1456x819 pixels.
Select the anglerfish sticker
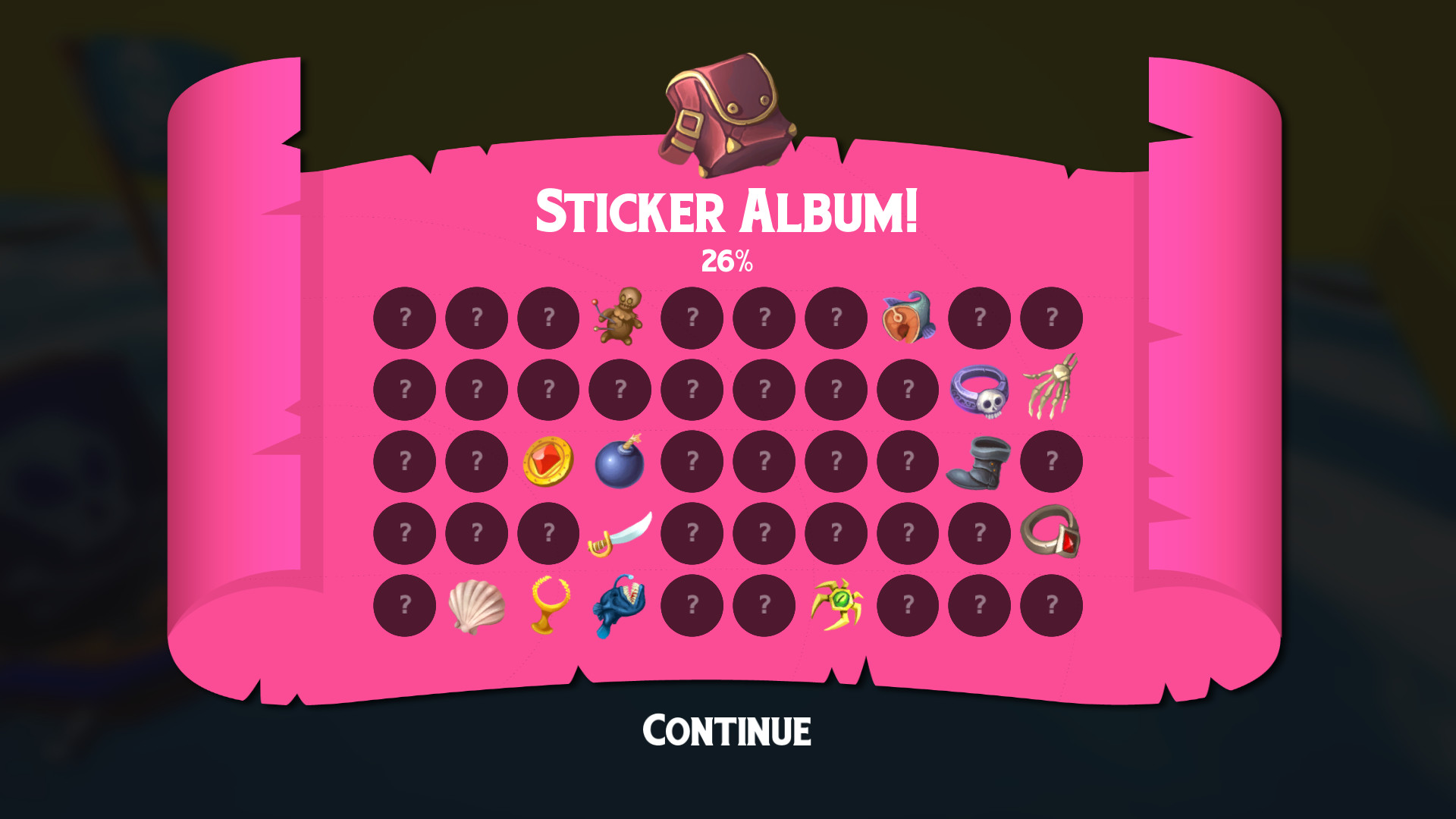(620, 606)
